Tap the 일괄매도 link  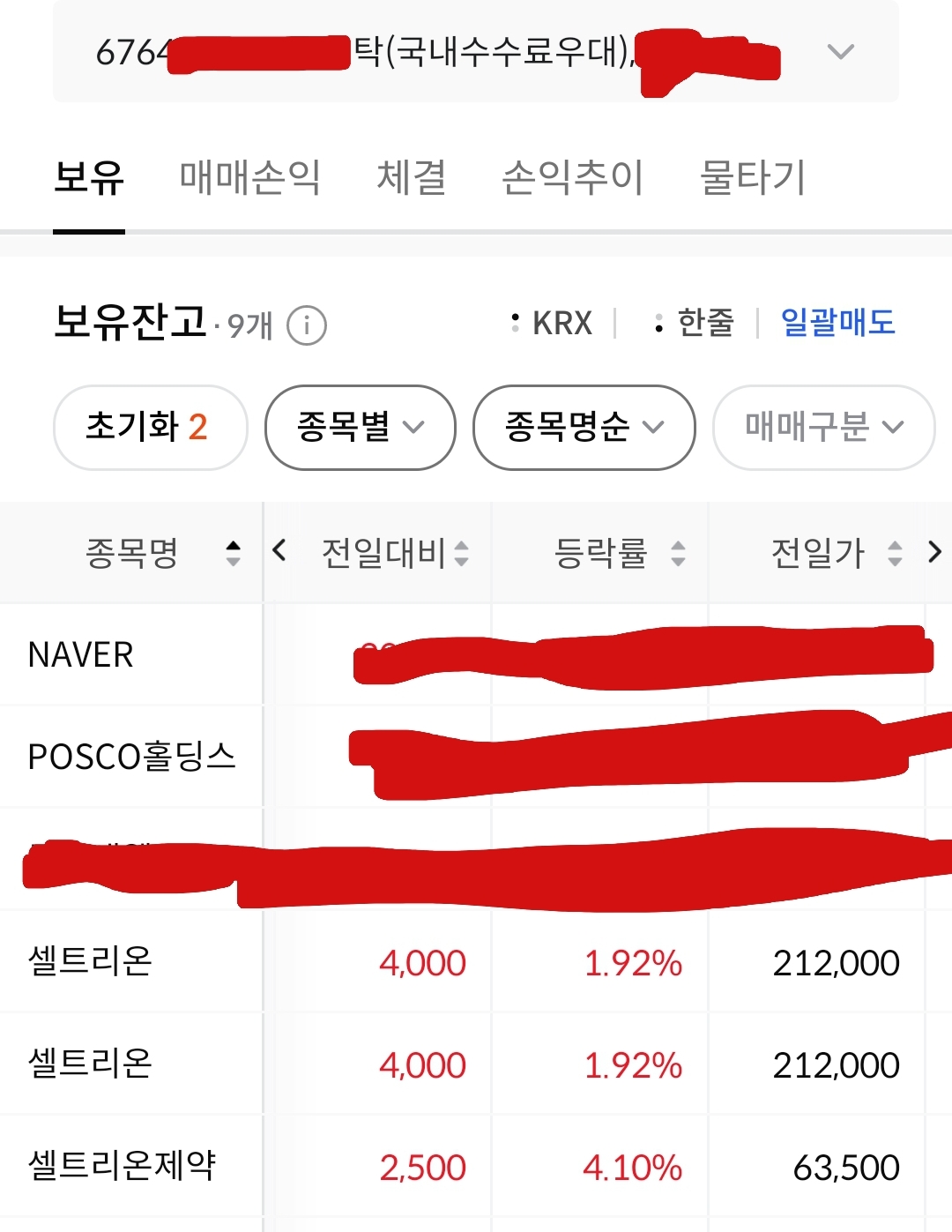pos(837,322)
